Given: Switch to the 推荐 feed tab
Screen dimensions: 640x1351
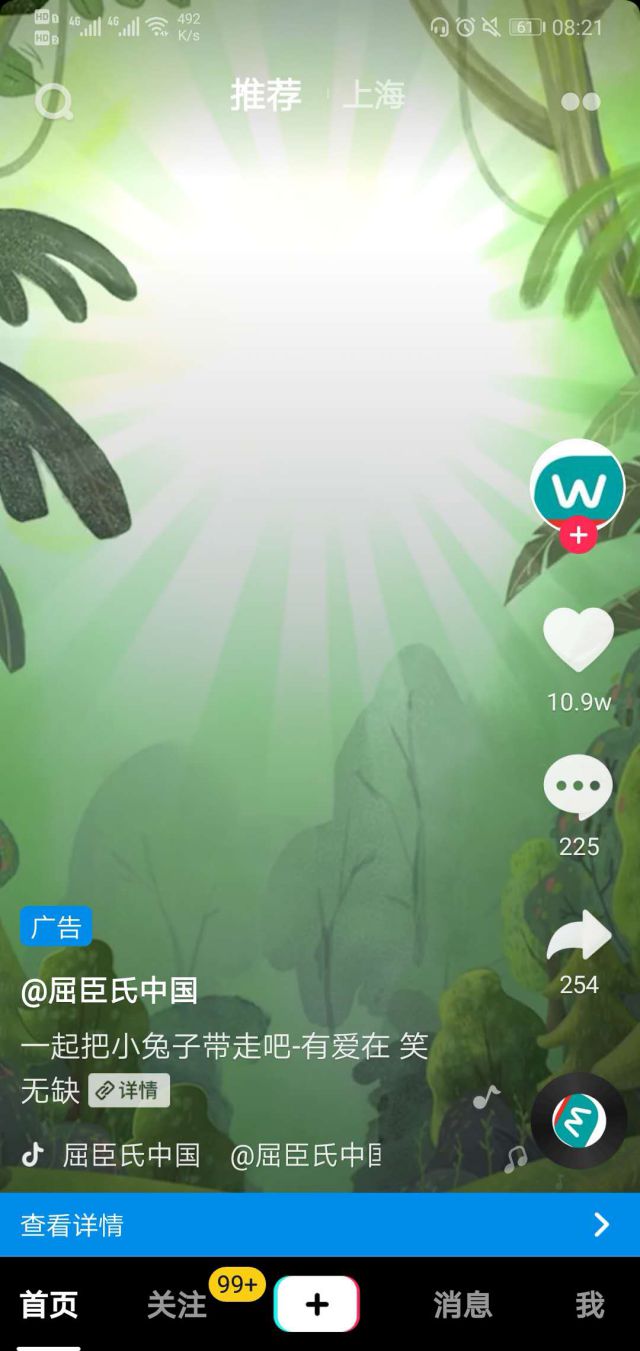Looking at the screenshot, I should [x=266, y=96].
